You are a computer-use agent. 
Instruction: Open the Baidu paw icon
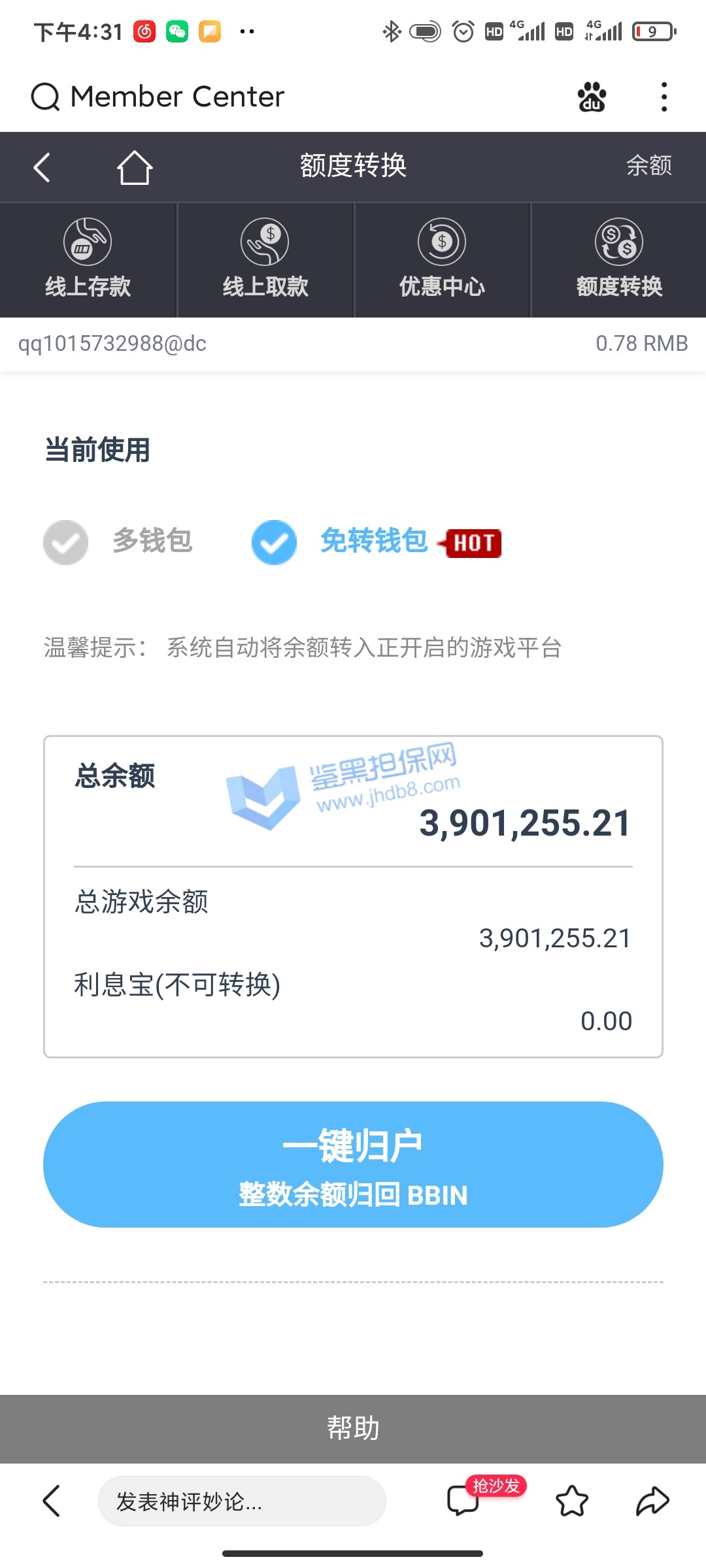click(592, 97)
